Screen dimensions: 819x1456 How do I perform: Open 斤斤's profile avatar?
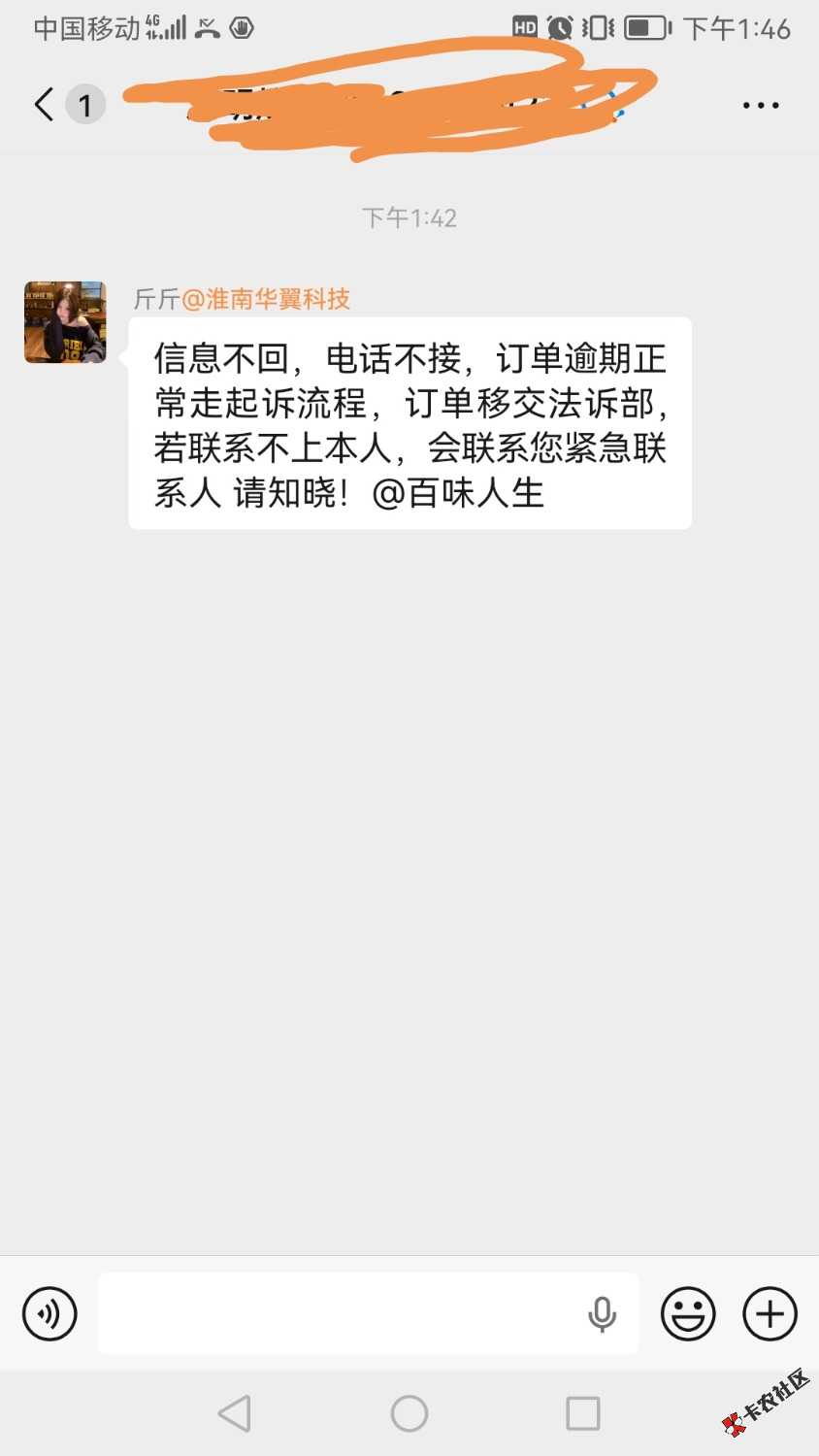pos(65,322)
